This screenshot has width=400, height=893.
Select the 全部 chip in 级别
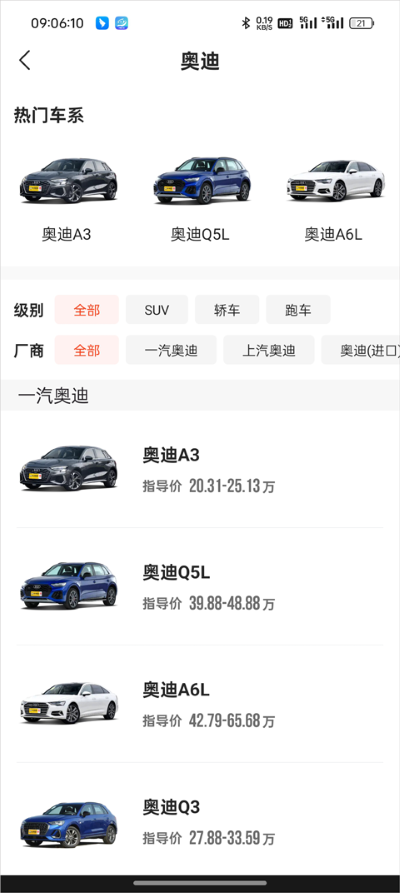[x=87, y=310]
